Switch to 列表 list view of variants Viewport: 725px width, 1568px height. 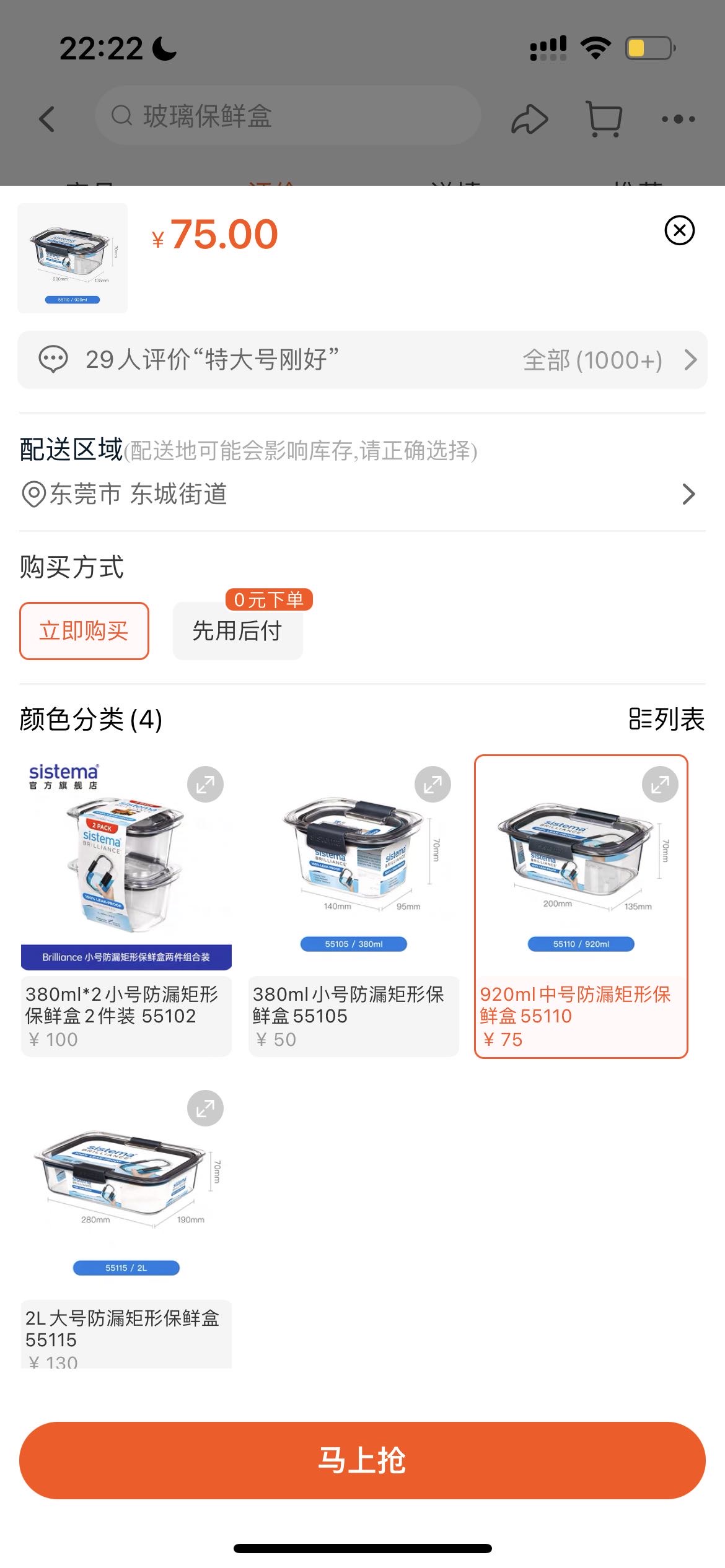[666, 720]
